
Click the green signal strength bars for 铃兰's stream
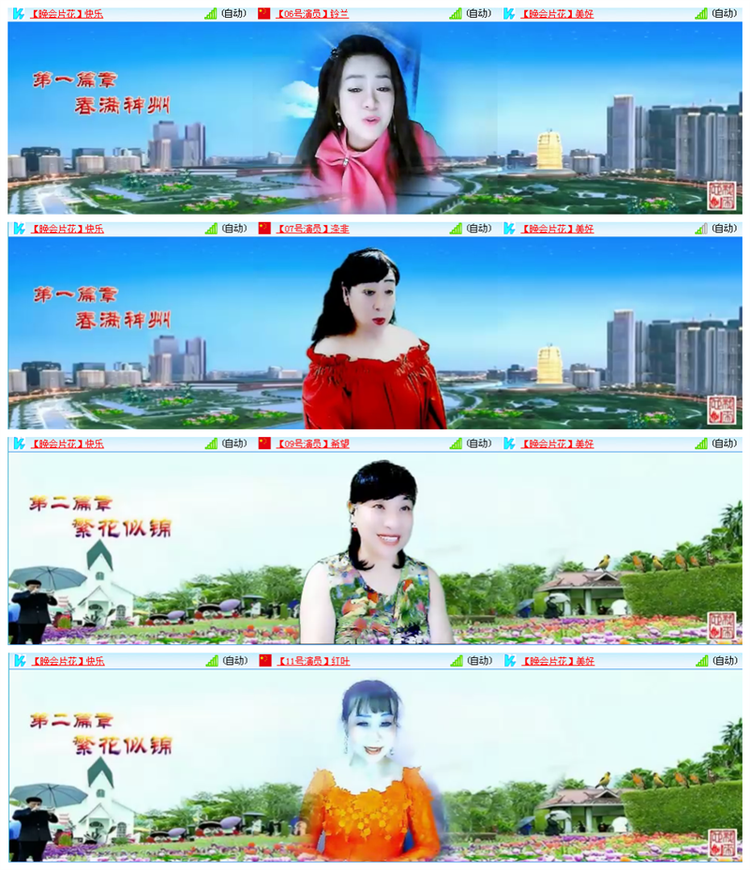(x=455, y=12)
